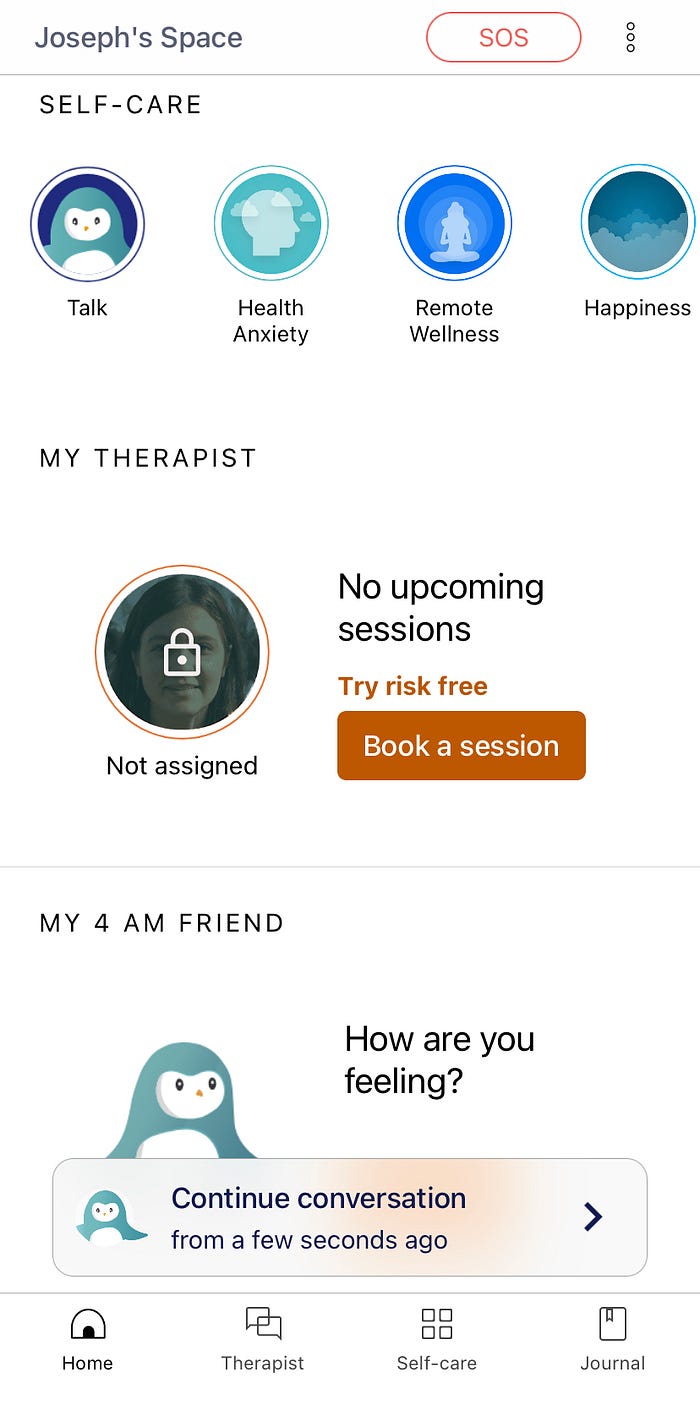Switch to the Therapist tab

pos(263,1340)
